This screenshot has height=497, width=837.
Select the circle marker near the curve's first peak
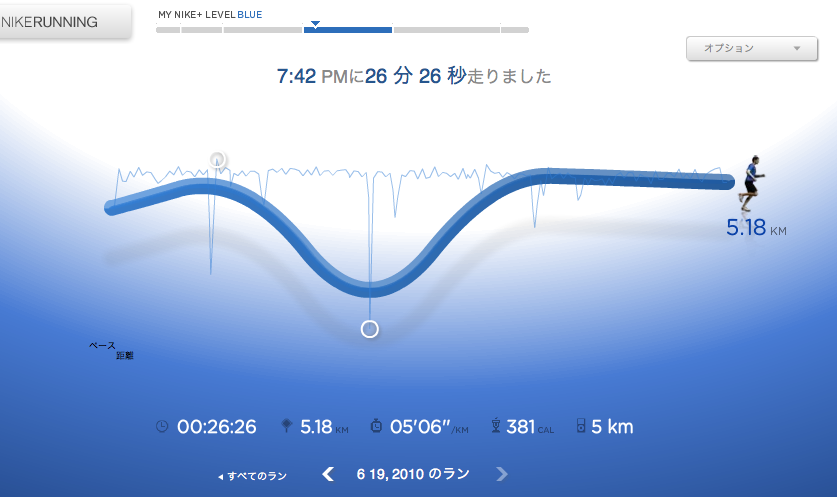(x=218, y=160)
